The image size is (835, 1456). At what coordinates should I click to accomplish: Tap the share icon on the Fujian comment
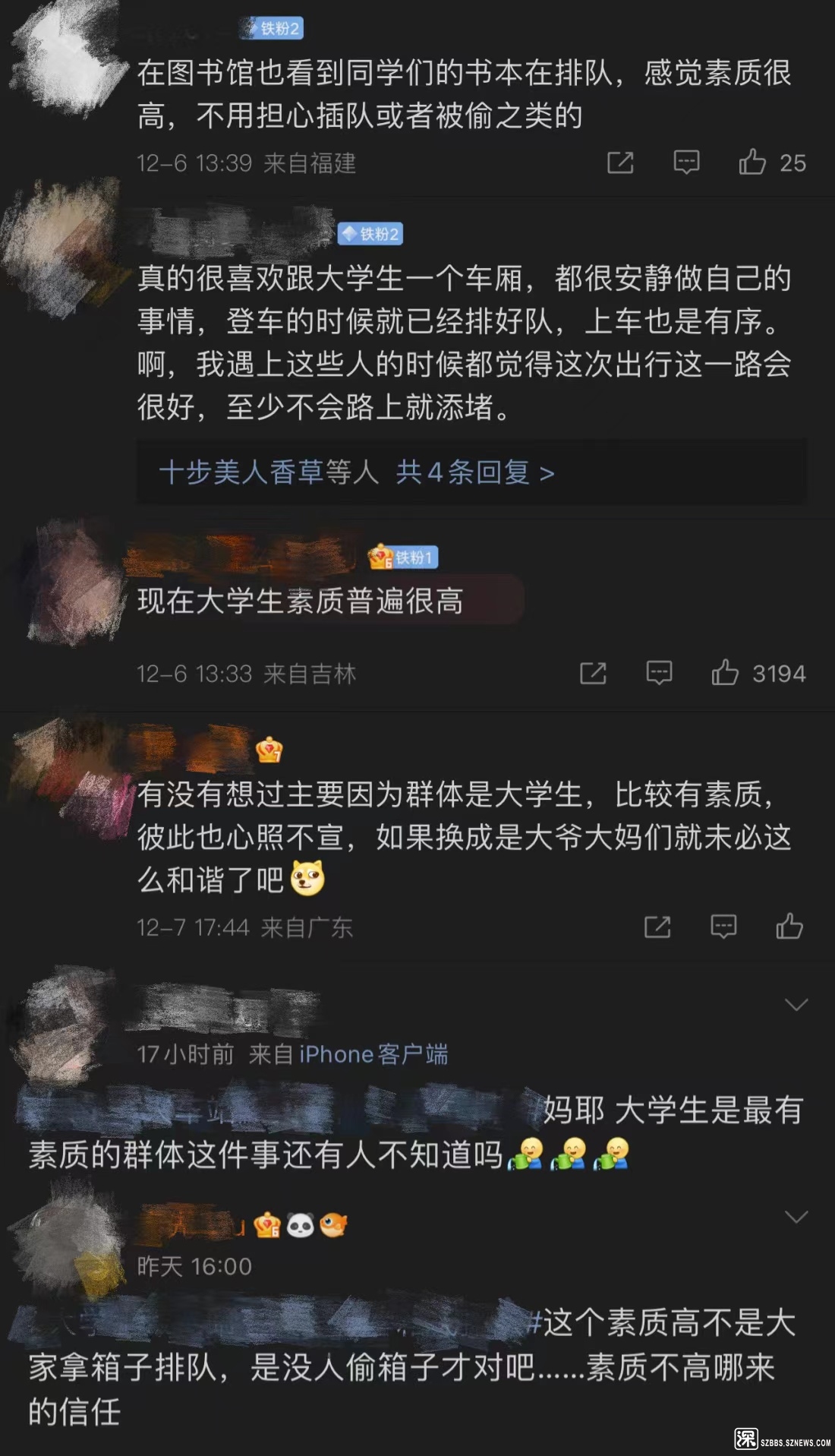coord(622,162)
